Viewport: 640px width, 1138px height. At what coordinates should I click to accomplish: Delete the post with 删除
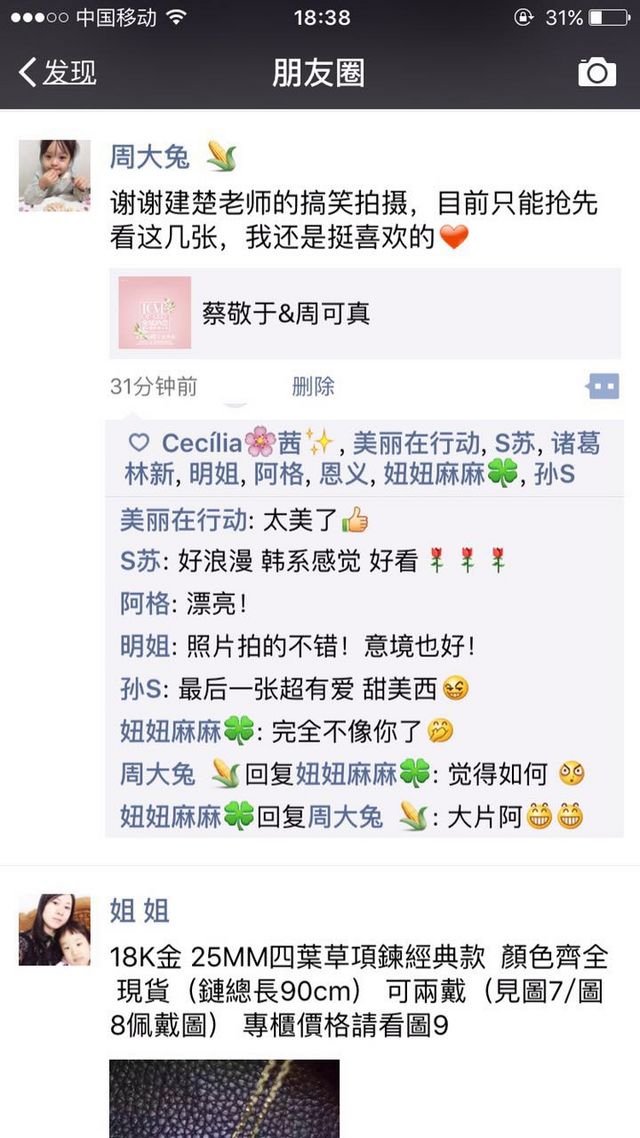[x=313, y=387]
